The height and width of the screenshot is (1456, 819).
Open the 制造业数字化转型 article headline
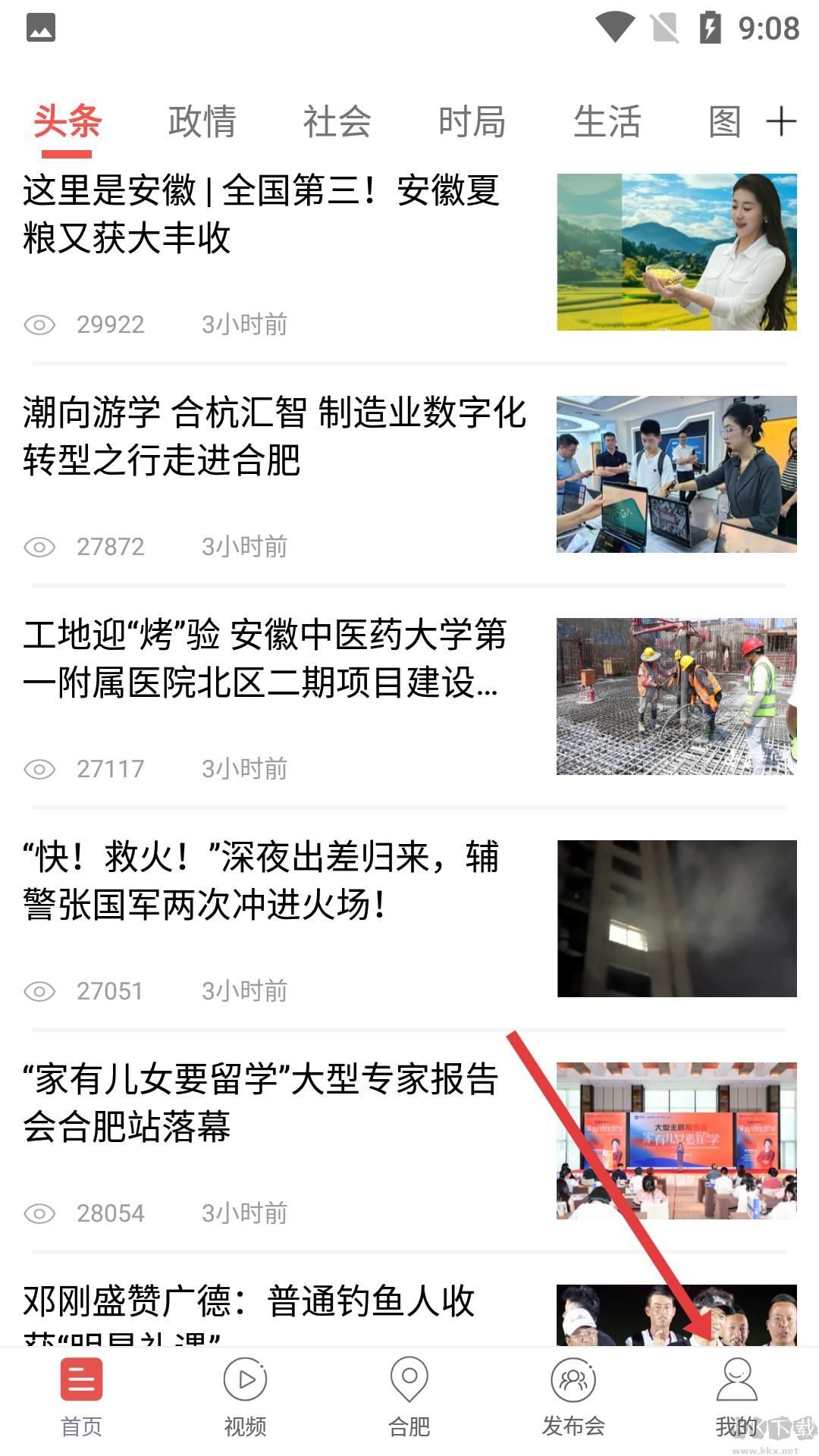[x=273, y=440]
